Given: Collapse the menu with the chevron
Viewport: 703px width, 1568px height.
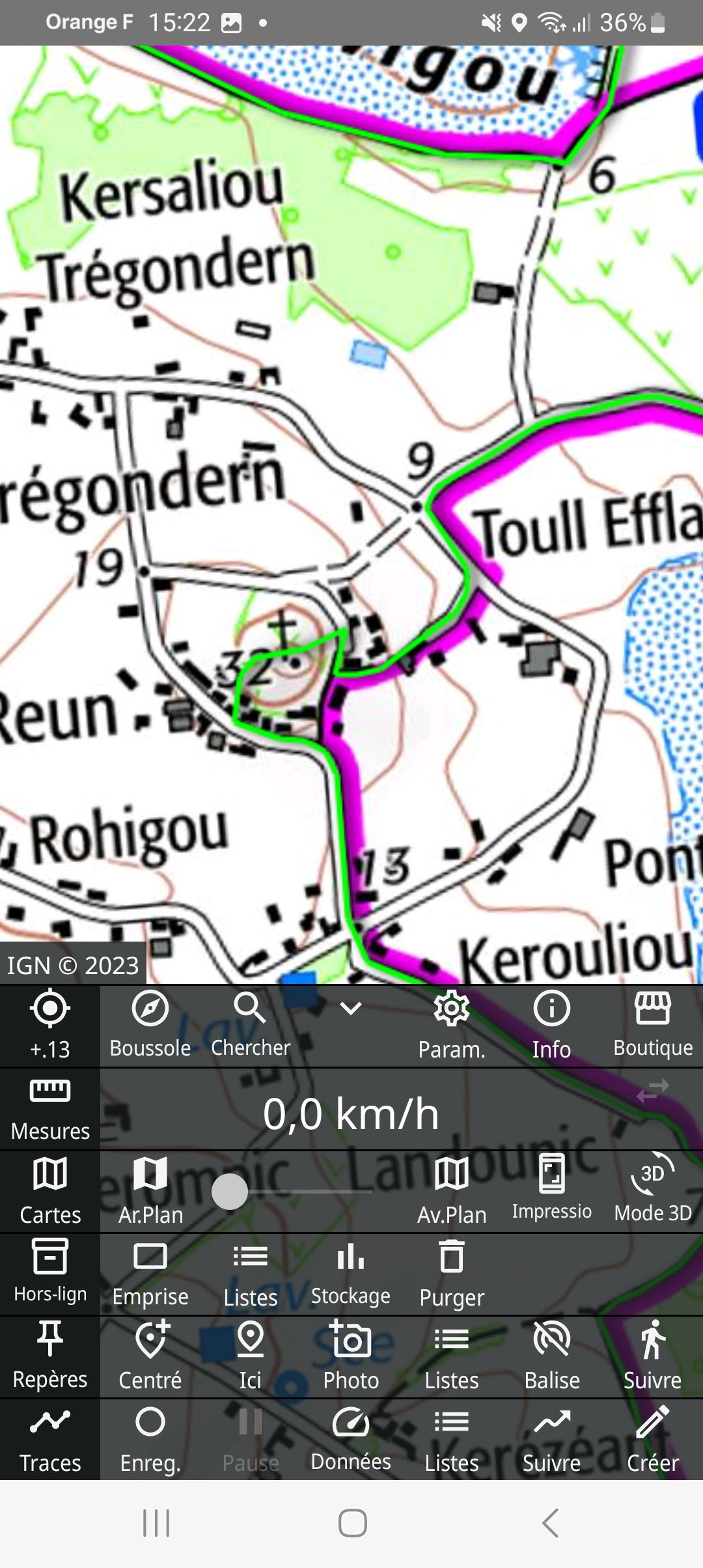Looking at the screenshot, I should (x=351, y=1009).
